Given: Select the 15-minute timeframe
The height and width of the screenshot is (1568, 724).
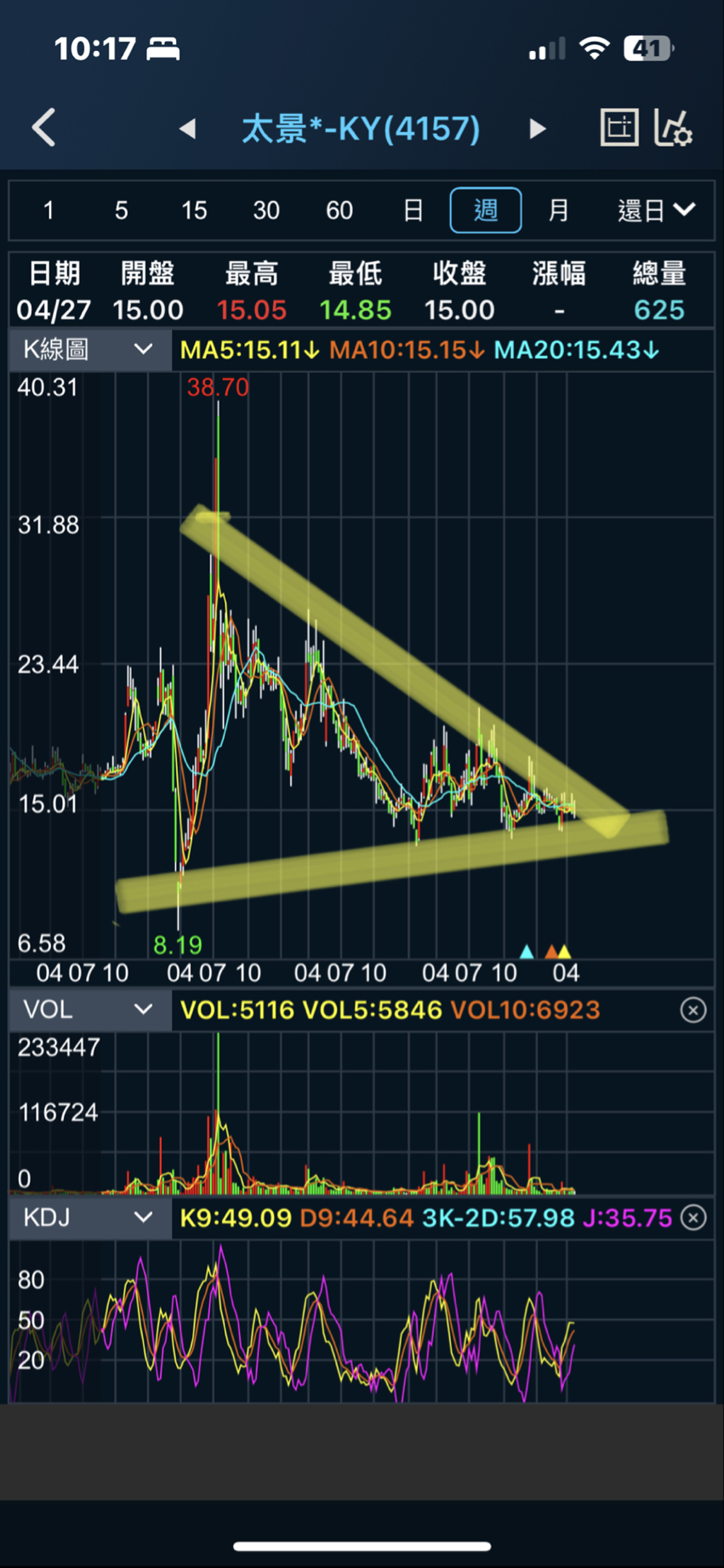Looking at the screenshot, I should click(194, 210).
